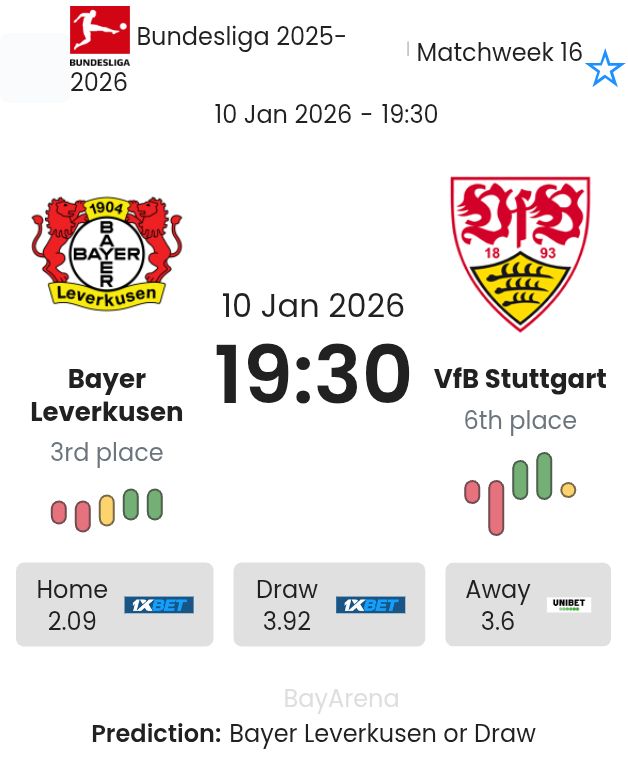Select the Home odds 2.09 button
628x758 pixels.
(115, 604)
